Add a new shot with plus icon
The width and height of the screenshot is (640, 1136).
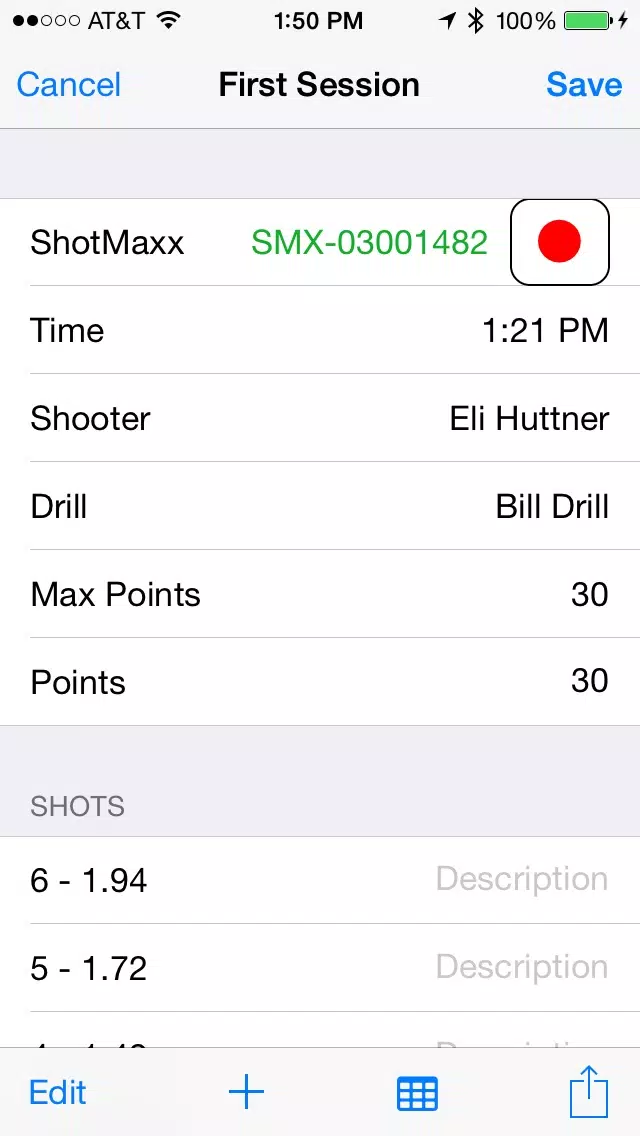click(246, 1092)
